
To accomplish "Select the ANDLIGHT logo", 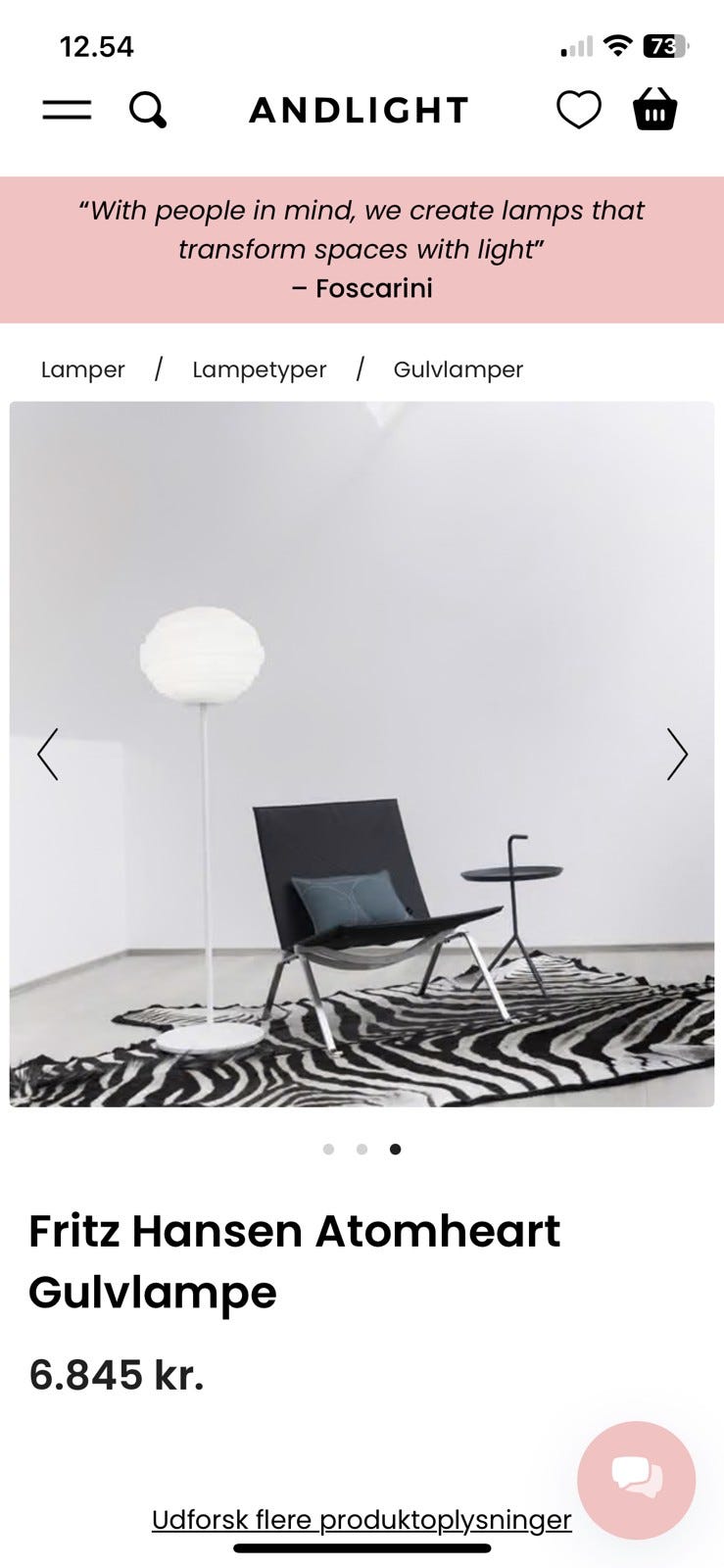I will click(x=361, y=110).
